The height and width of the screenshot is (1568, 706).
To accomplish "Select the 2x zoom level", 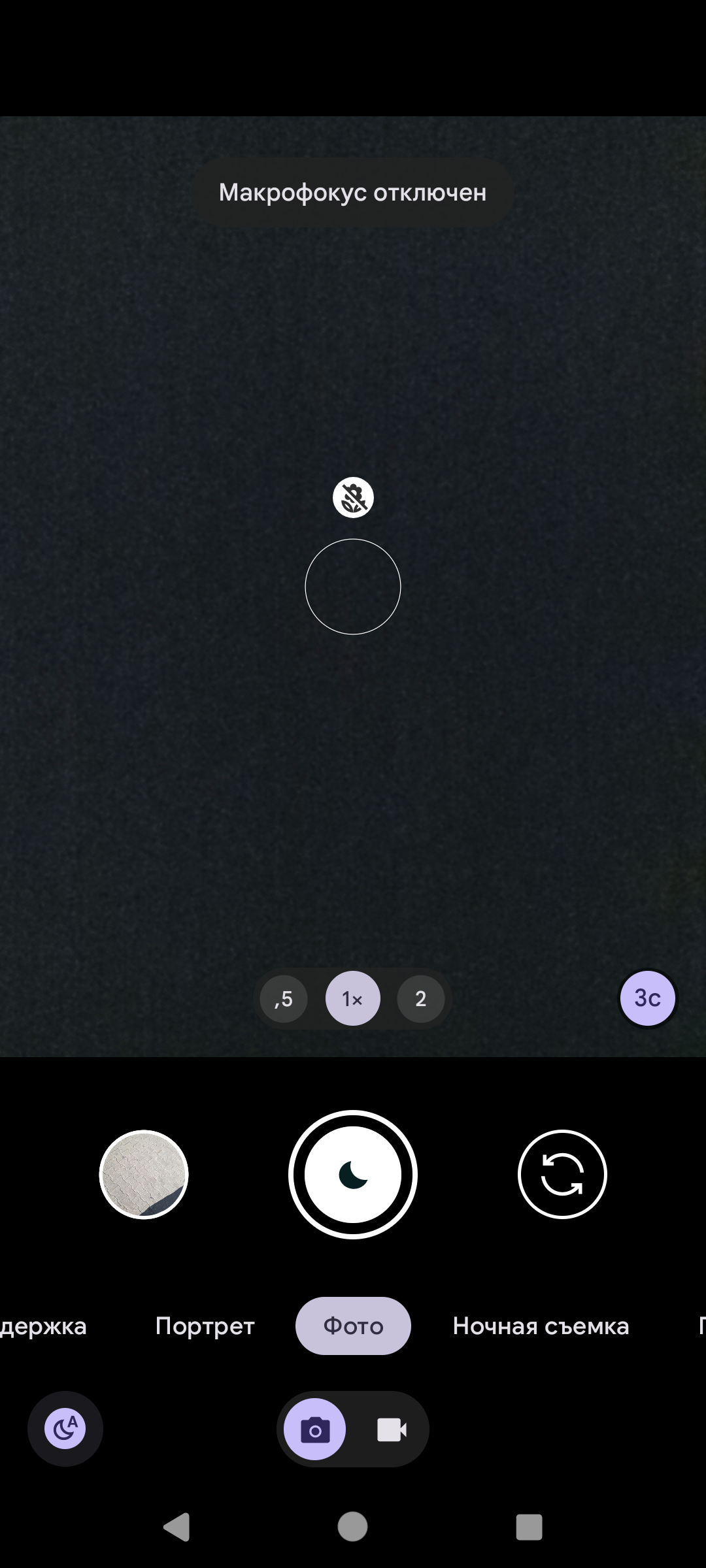I will (x=420, y=998).
